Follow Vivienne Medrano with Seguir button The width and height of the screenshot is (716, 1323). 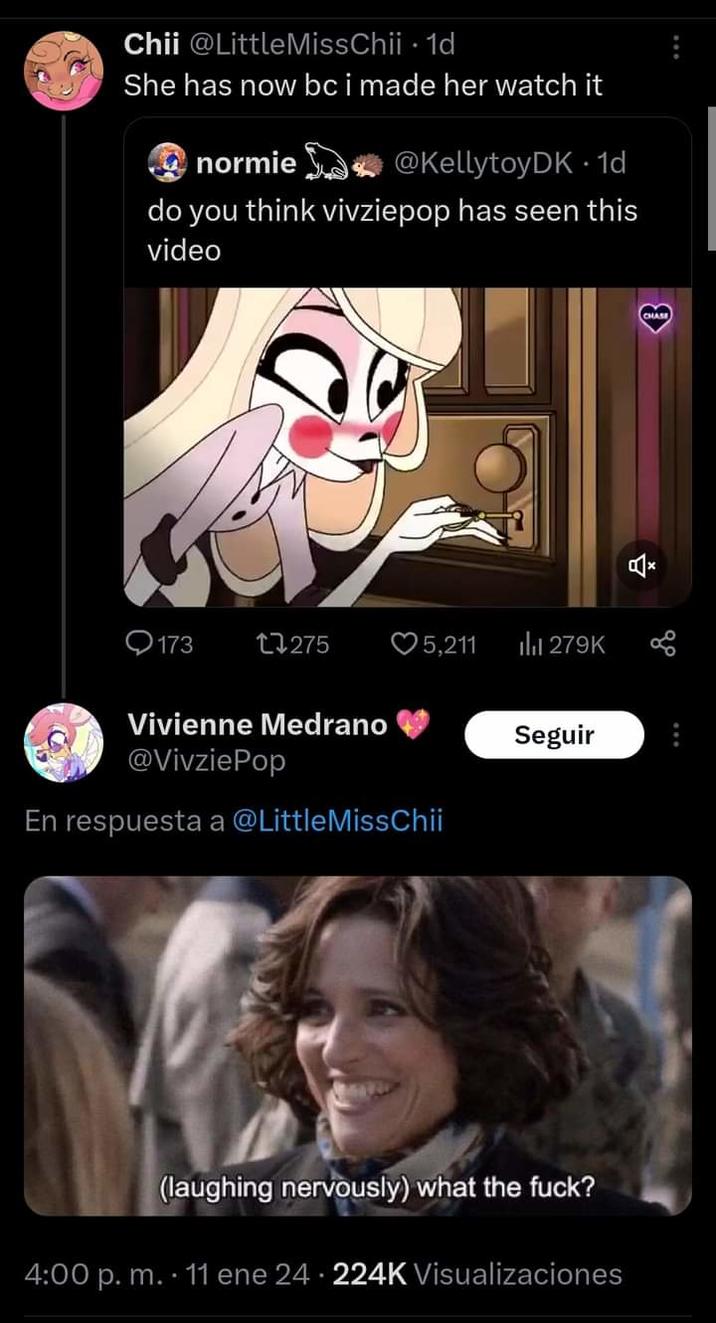tap(554, 735)
